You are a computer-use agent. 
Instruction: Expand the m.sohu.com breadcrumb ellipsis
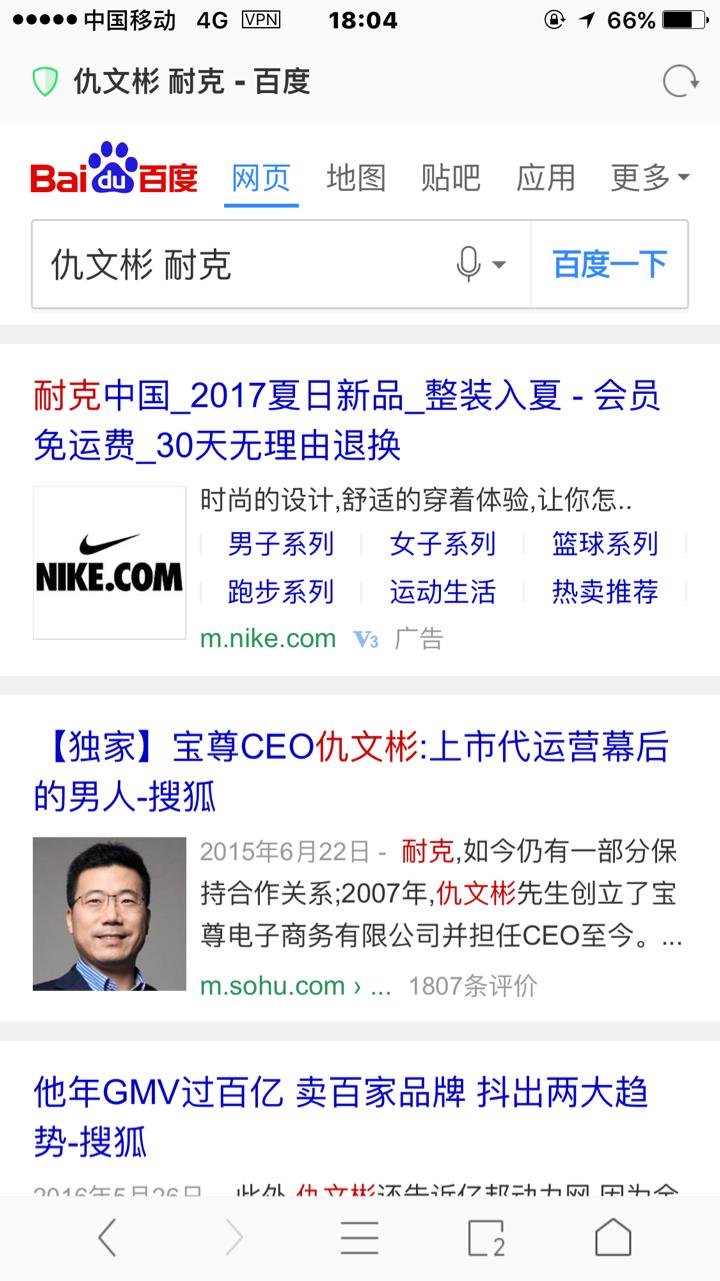[x=380, y=986]
